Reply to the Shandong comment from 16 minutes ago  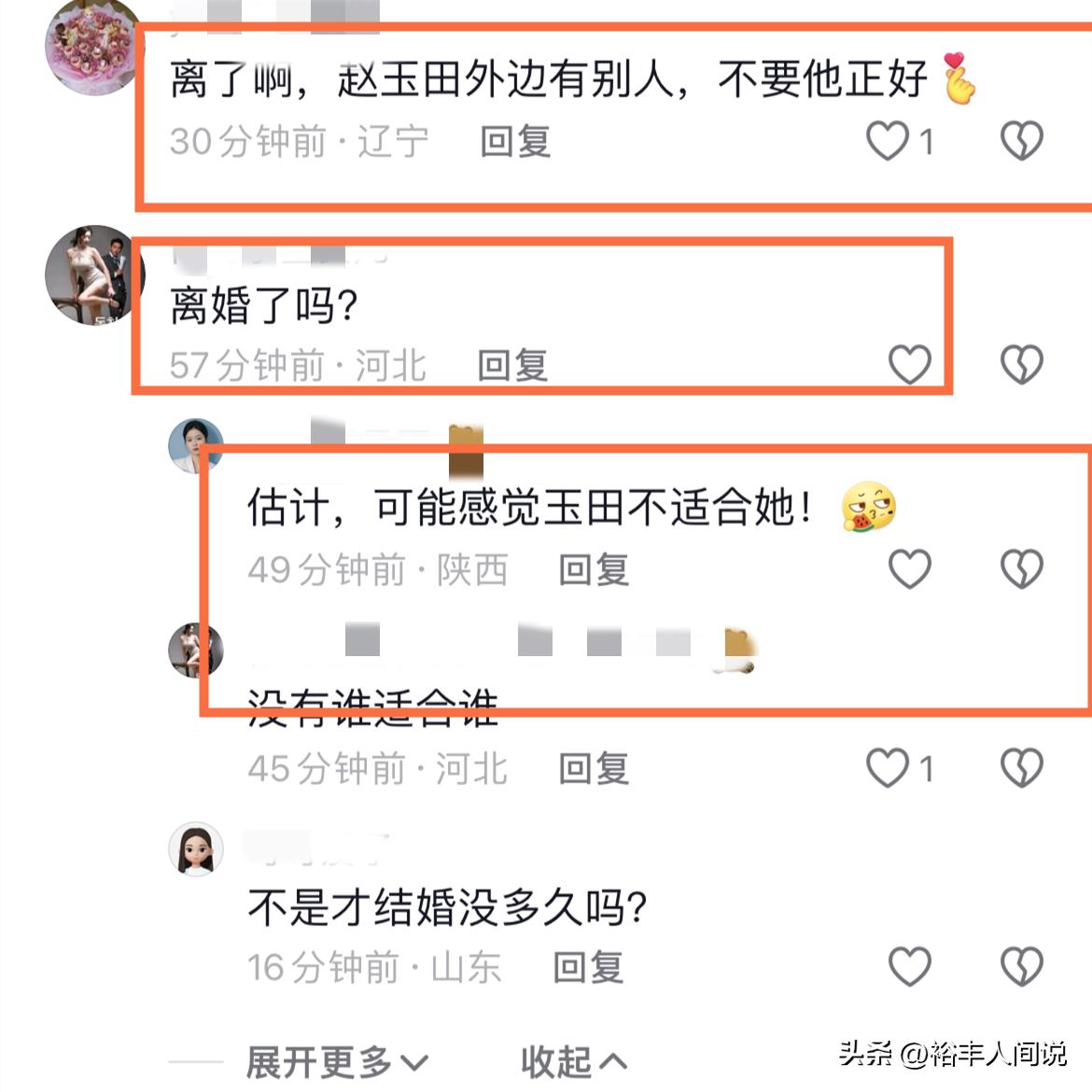(x=588, y=968)
